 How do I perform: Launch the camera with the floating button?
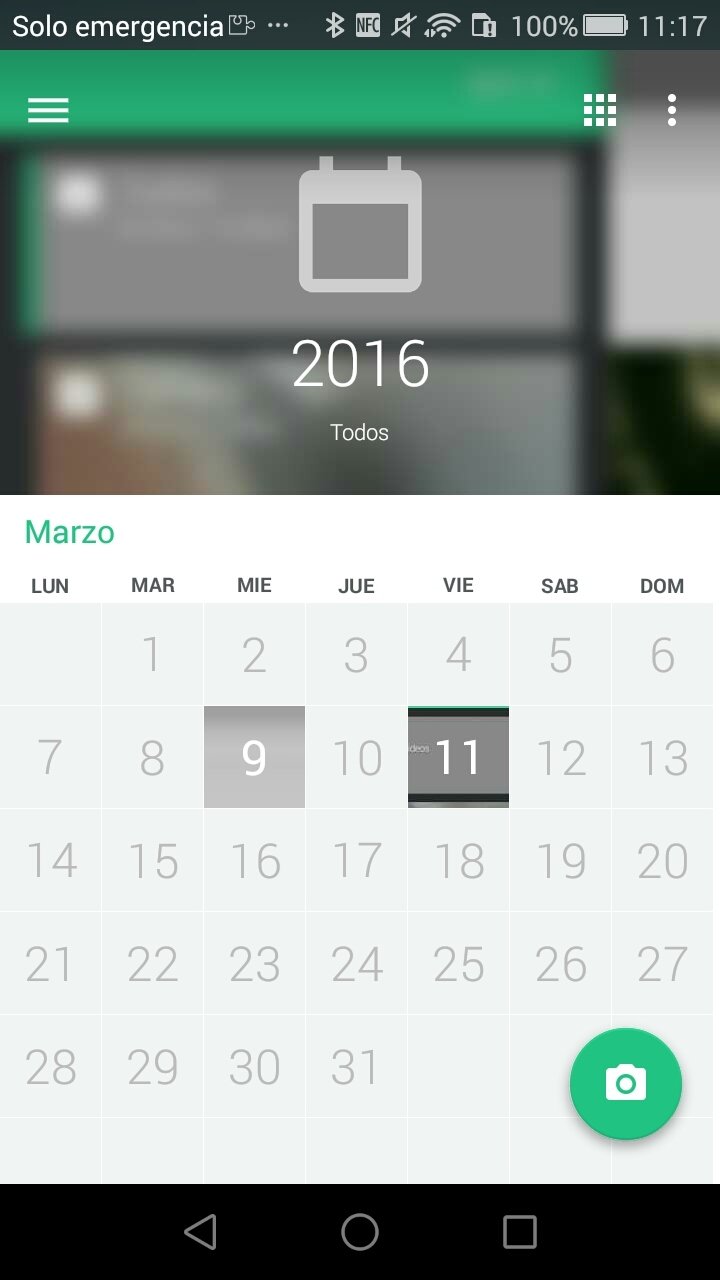pyautogui.click(x=626, y=1083)
